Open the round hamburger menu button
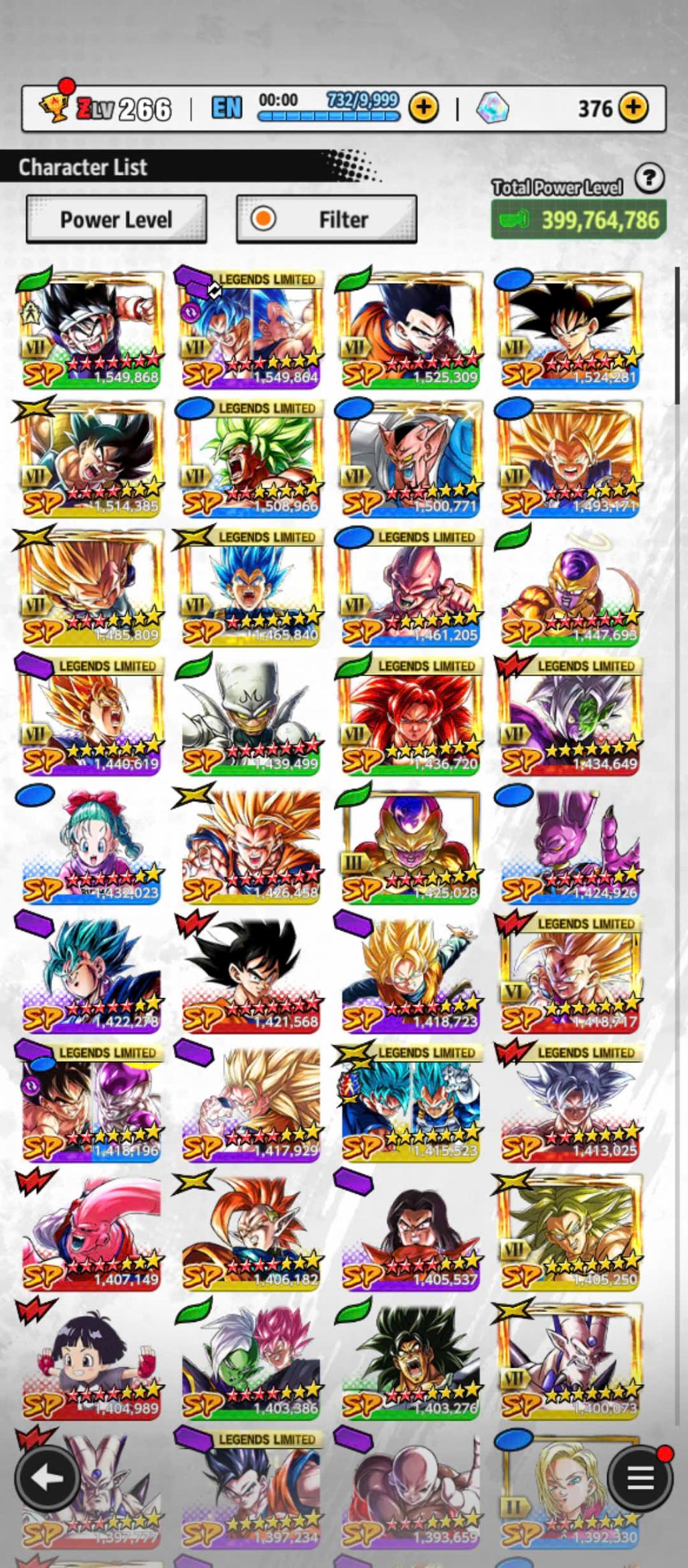 pyautogui.click(x=640, y=1478)
